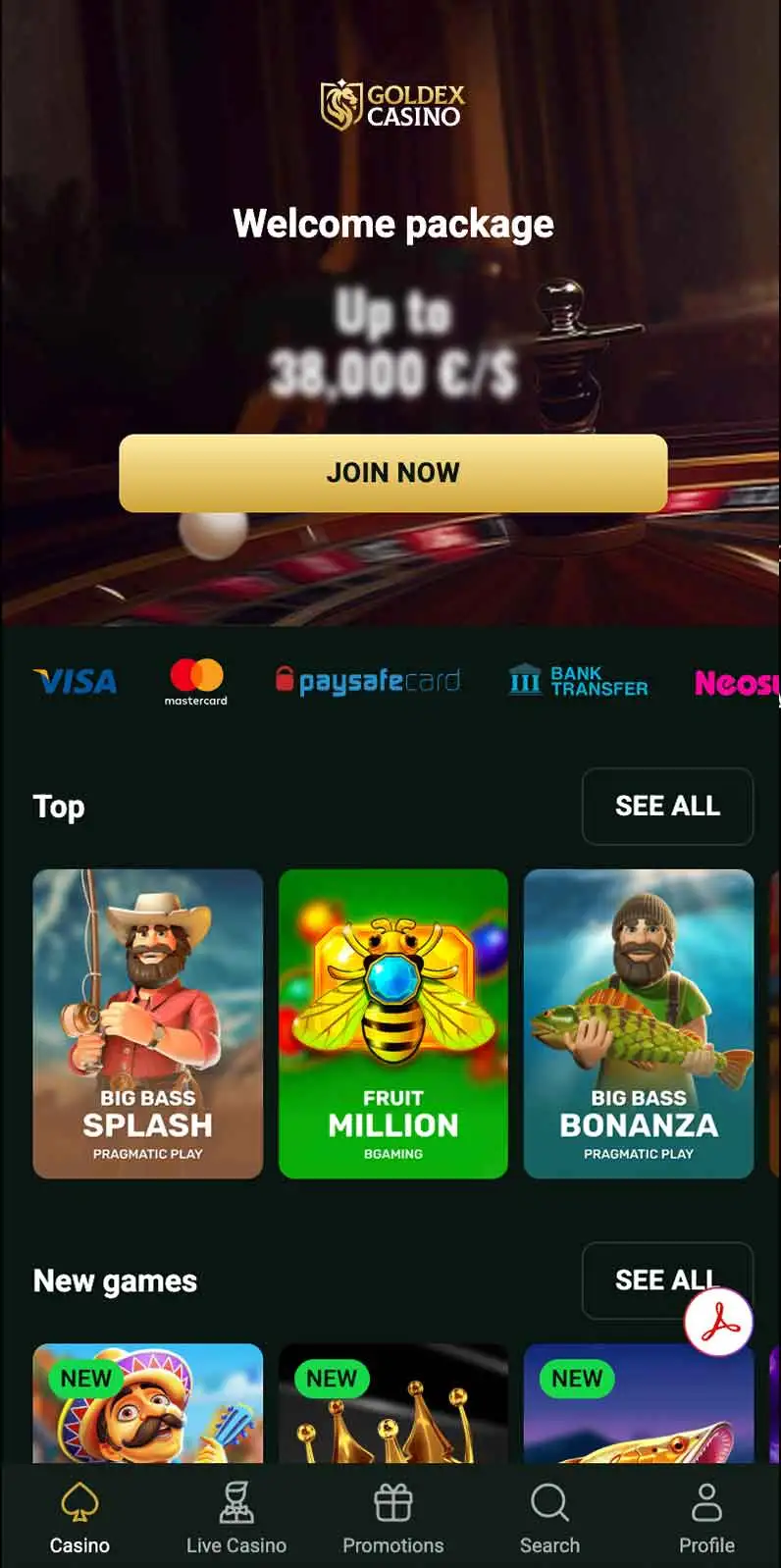Open Big Bass Splash game
The height and width of the screenshot is (1568, 781).
[148, 1023]
